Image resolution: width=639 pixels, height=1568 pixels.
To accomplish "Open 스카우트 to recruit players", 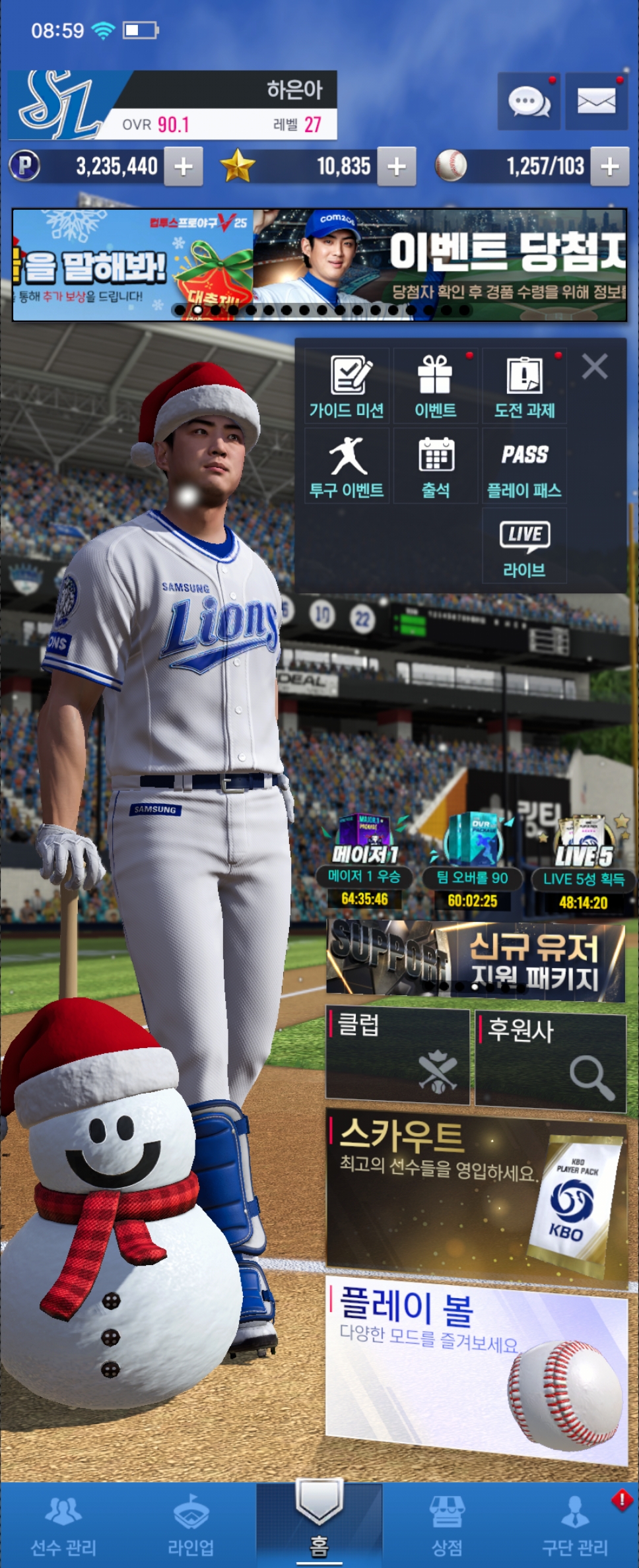I will [475, 1196].
